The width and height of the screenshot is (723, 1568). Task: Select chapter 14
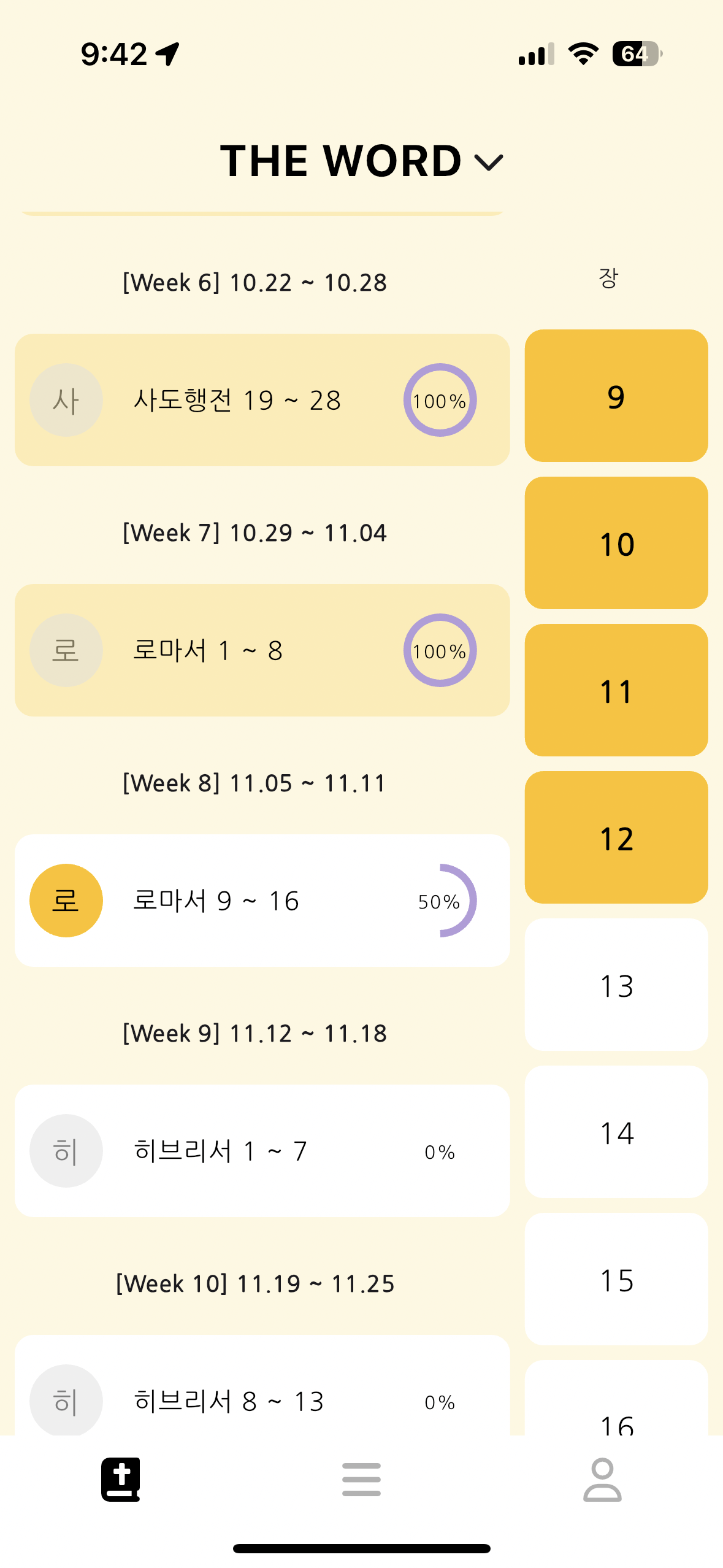(x=616, y=1132)
